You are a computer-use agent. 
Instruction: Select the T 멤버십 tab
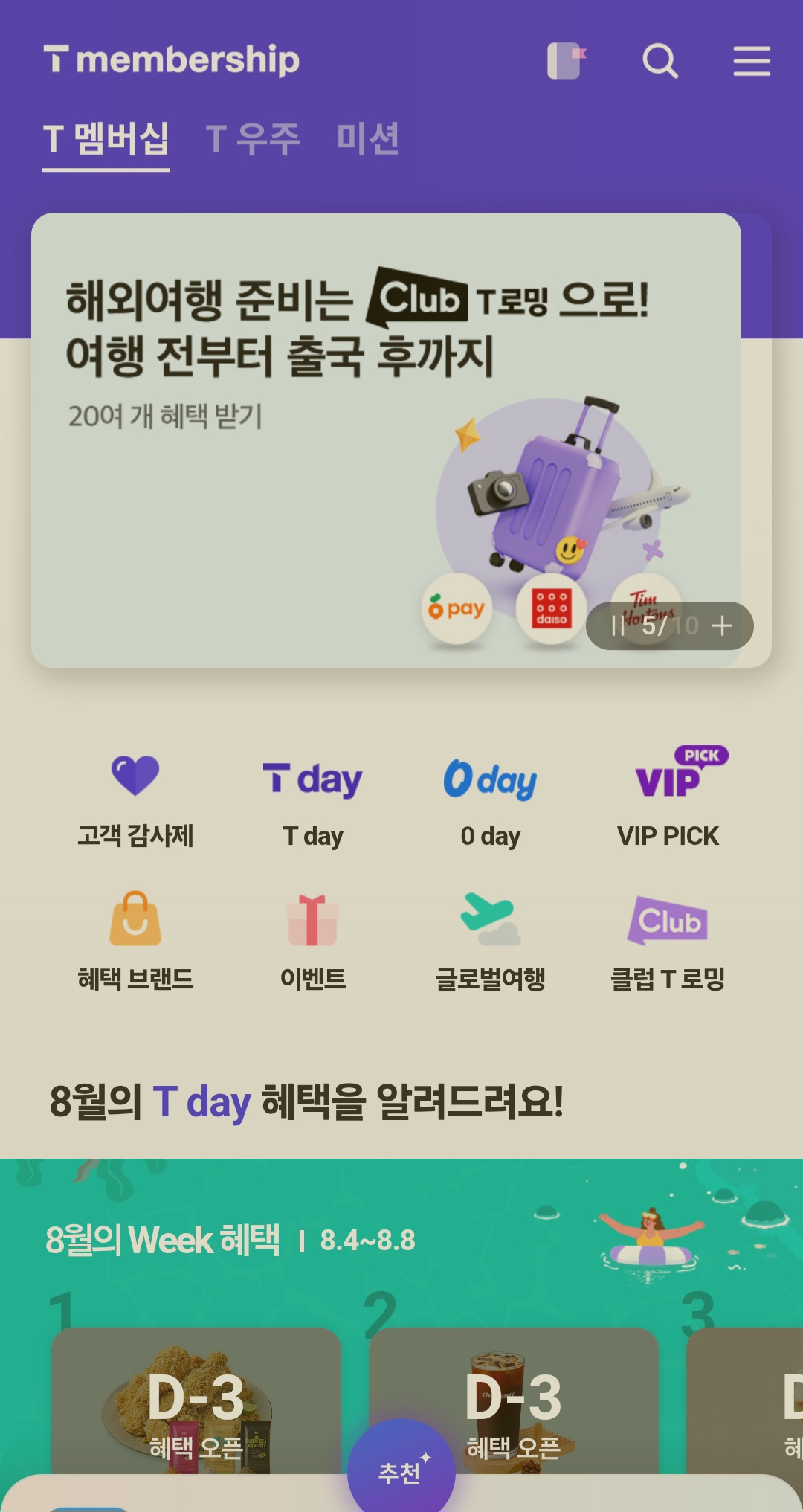click(106, 139)
